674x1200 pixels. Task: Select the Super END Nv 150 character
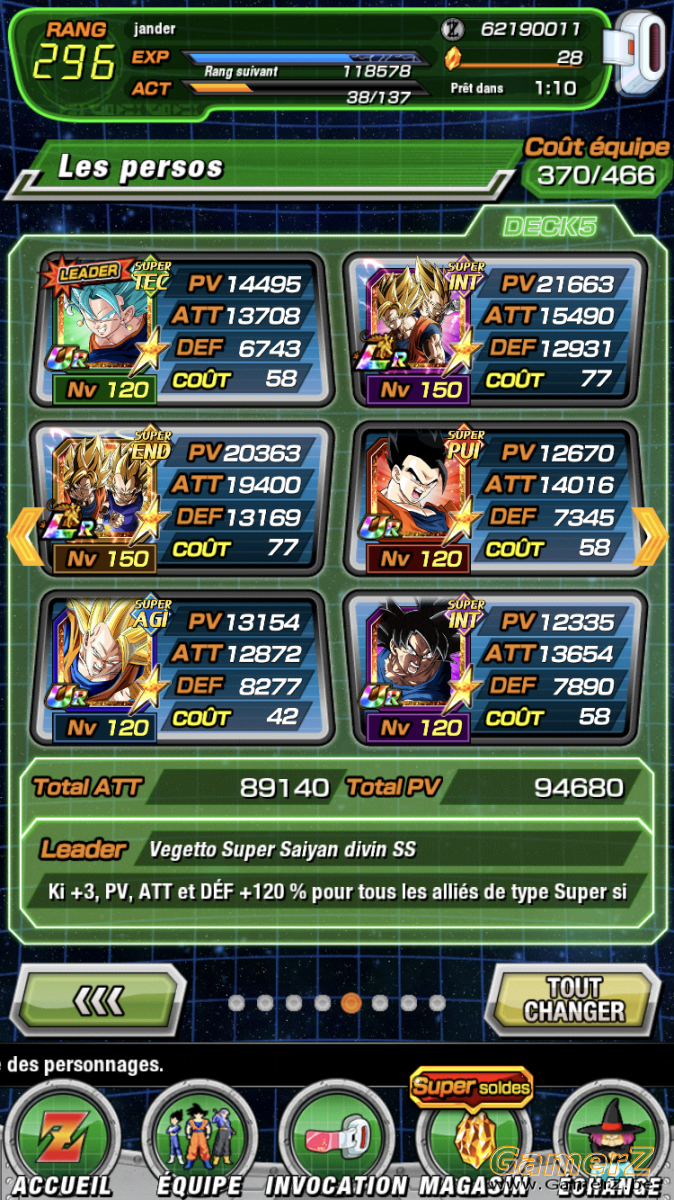click(179, 499)
